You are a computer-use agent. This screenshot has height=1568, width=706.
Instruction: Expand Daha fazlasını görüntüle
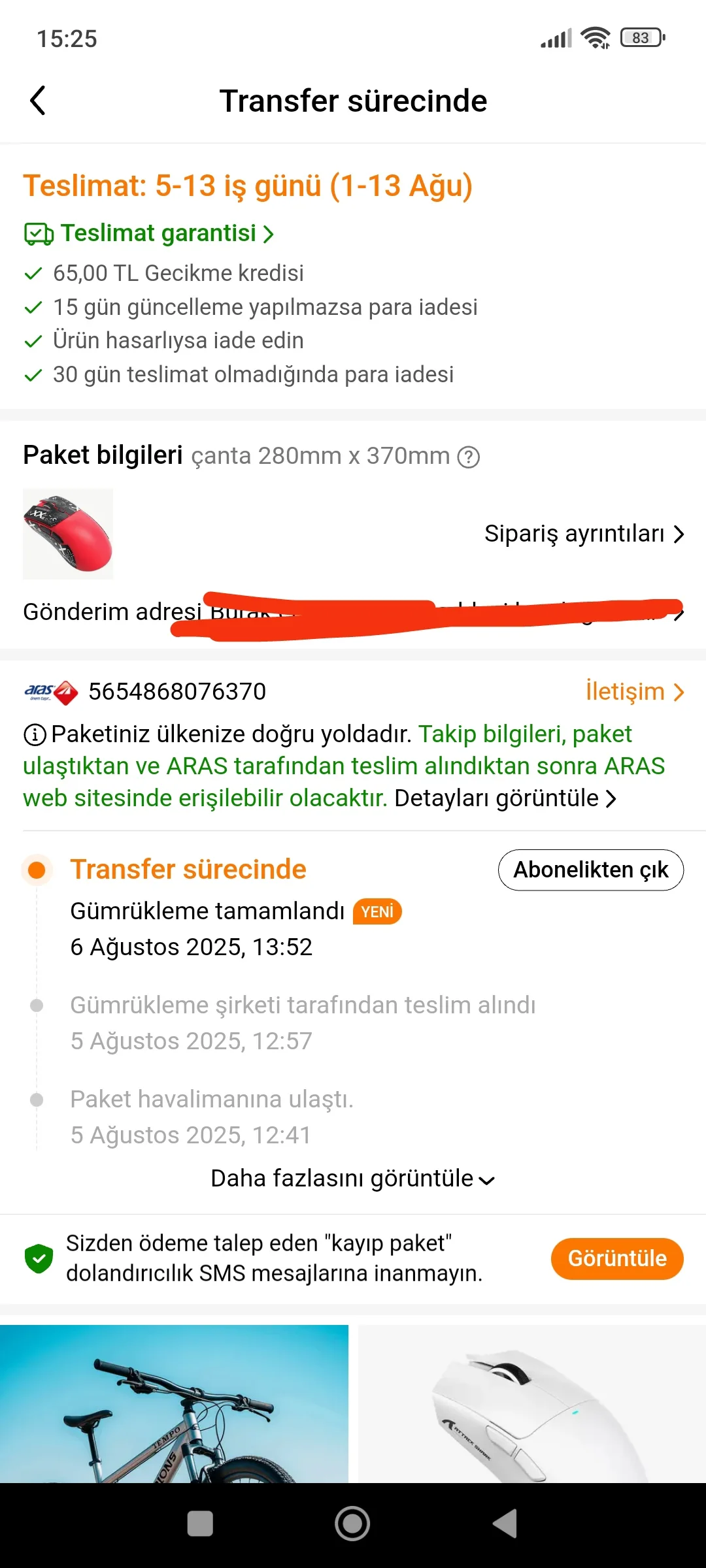(353, 1179)
